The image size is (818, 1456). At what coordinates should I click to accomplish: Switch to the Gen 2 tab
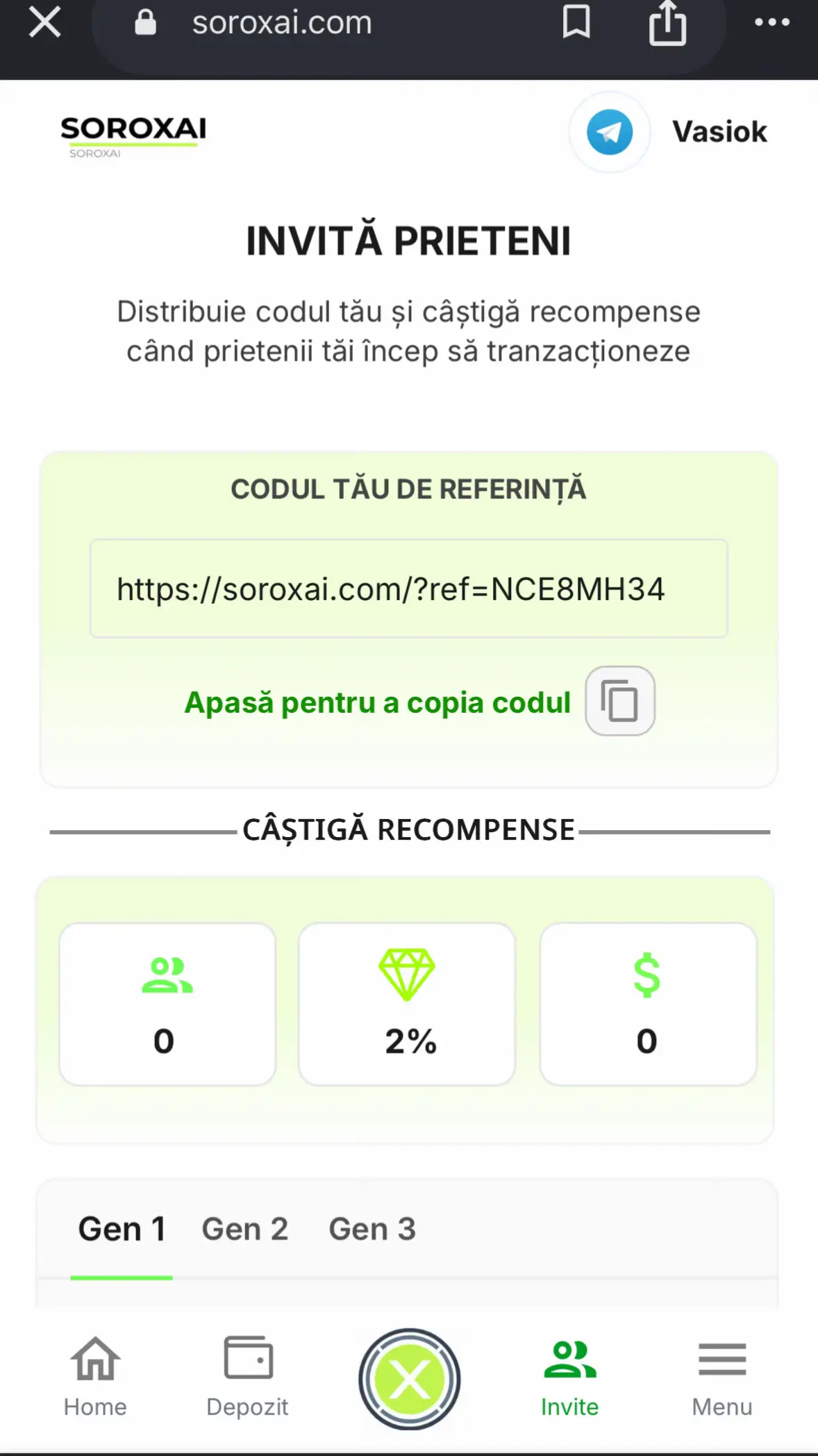click(x=245, y=1229)
